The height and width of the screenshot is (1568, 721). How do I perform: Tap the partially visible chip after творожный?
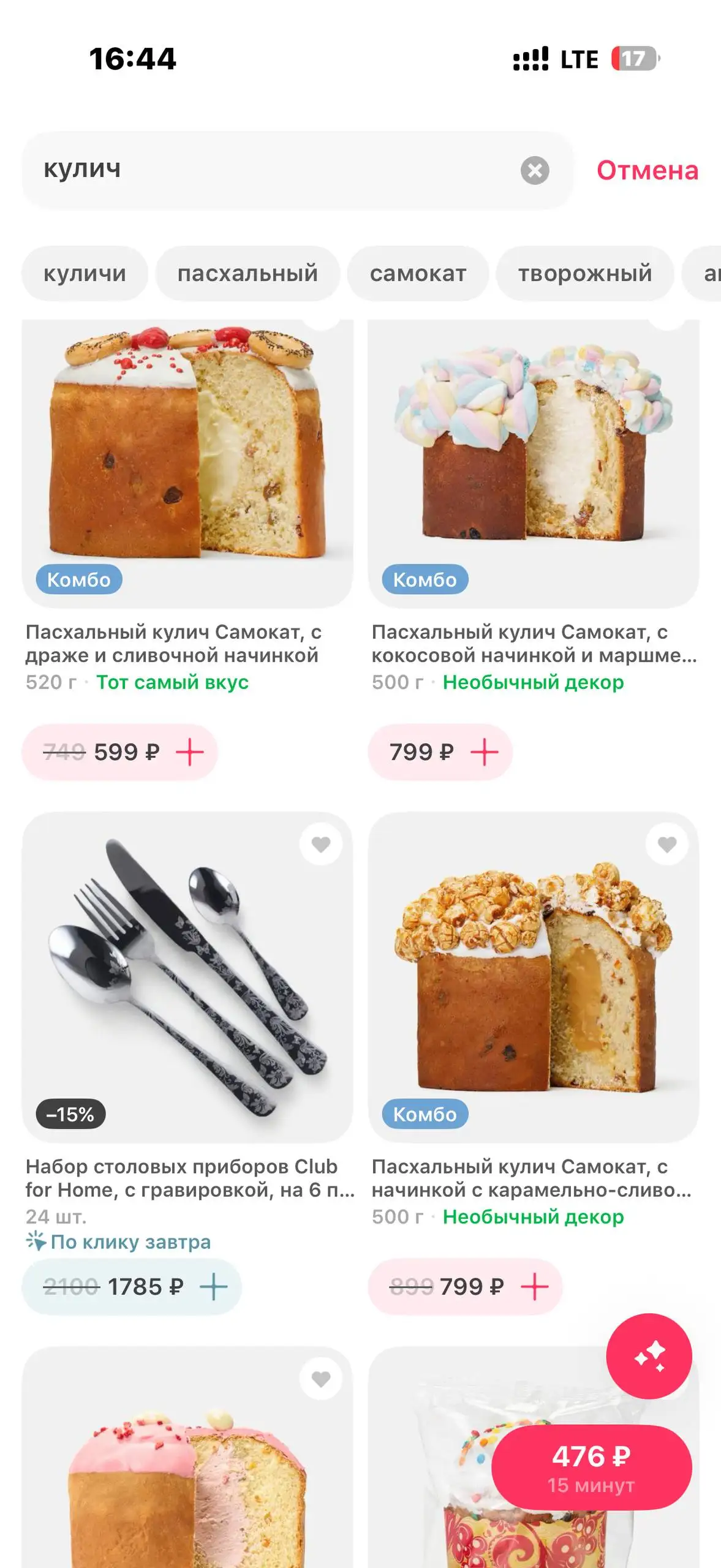(x=709, y=274)
